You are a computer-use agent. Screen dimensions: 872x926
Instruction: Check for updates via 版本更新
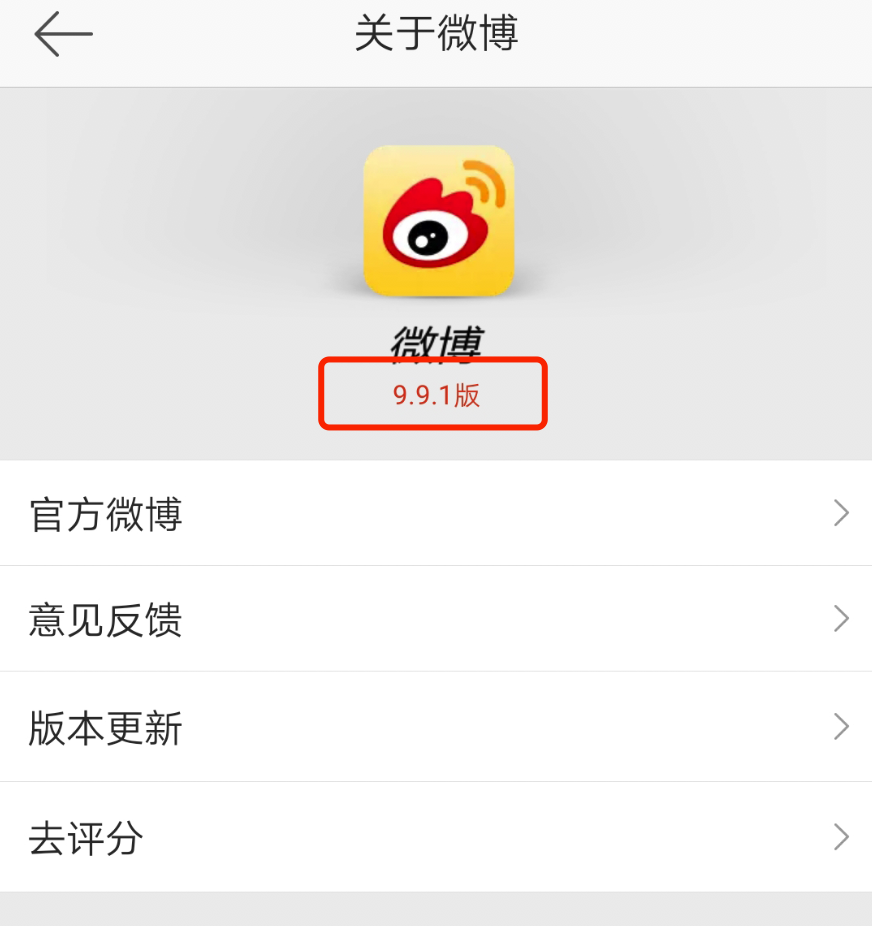(x=435, y=727)
